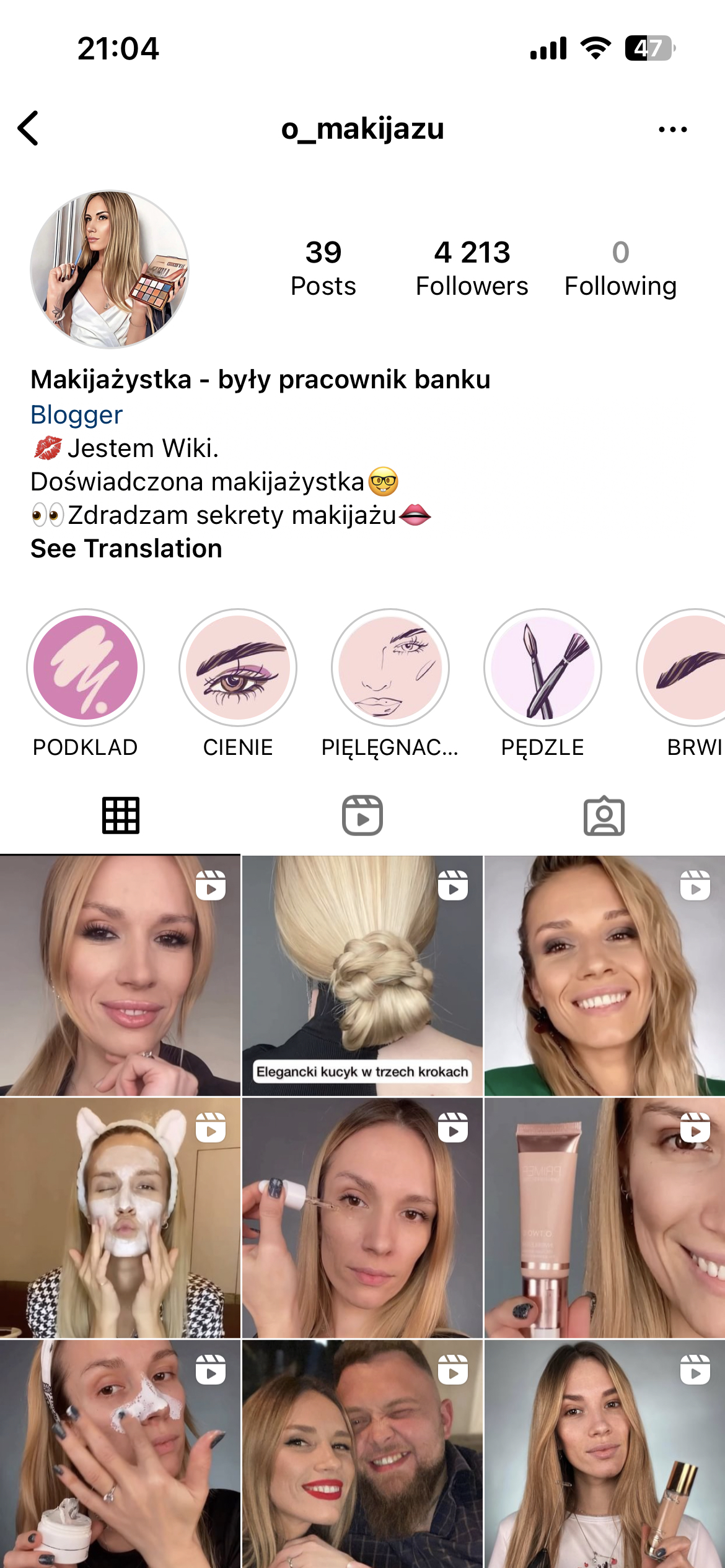Open the reel with the pink primer tube
The width and height of the screenshot is (725, 1568).
(604, 1217)
